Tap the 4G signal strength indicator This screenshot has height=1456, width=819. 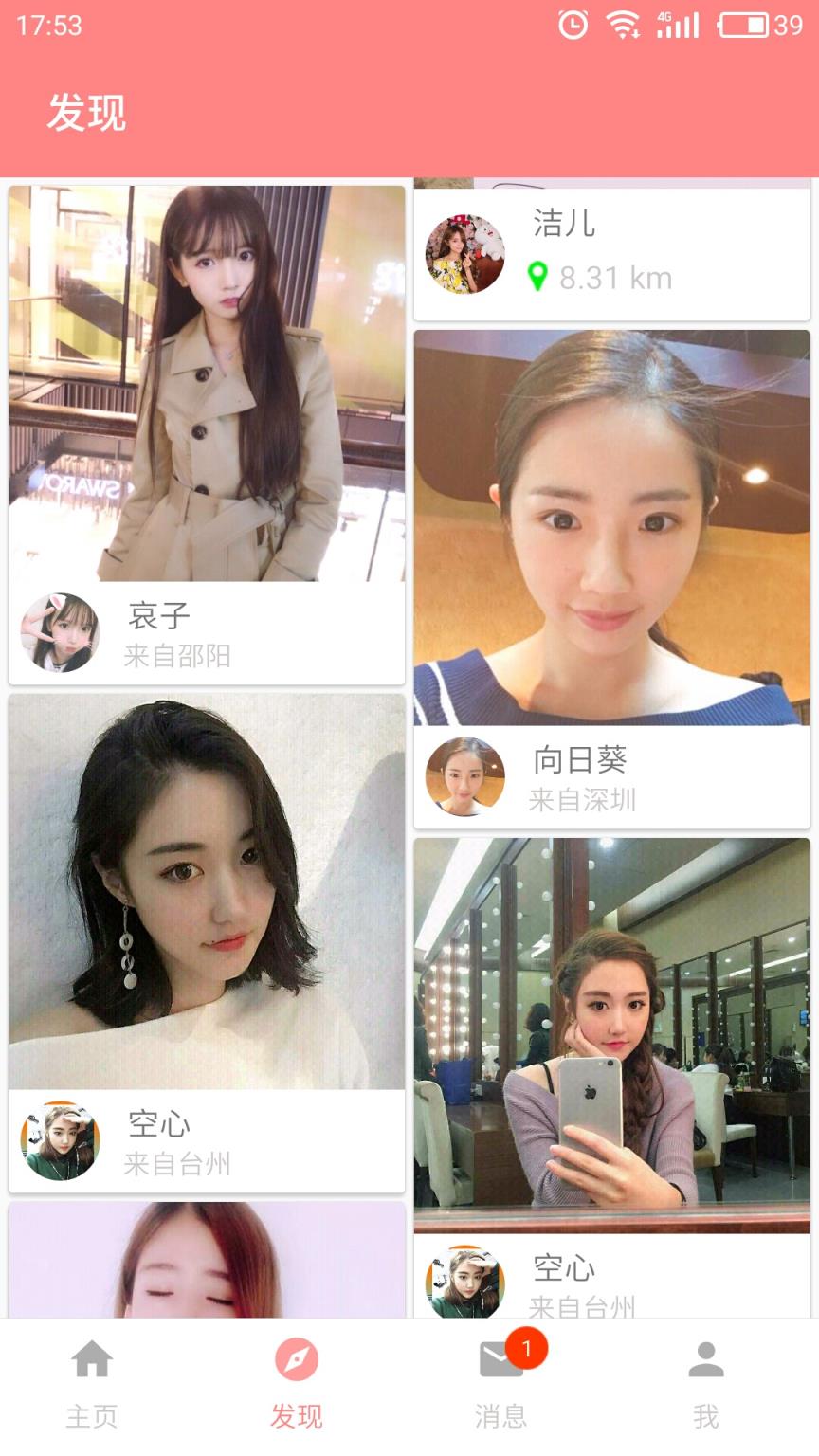click(x=676, y=26)
